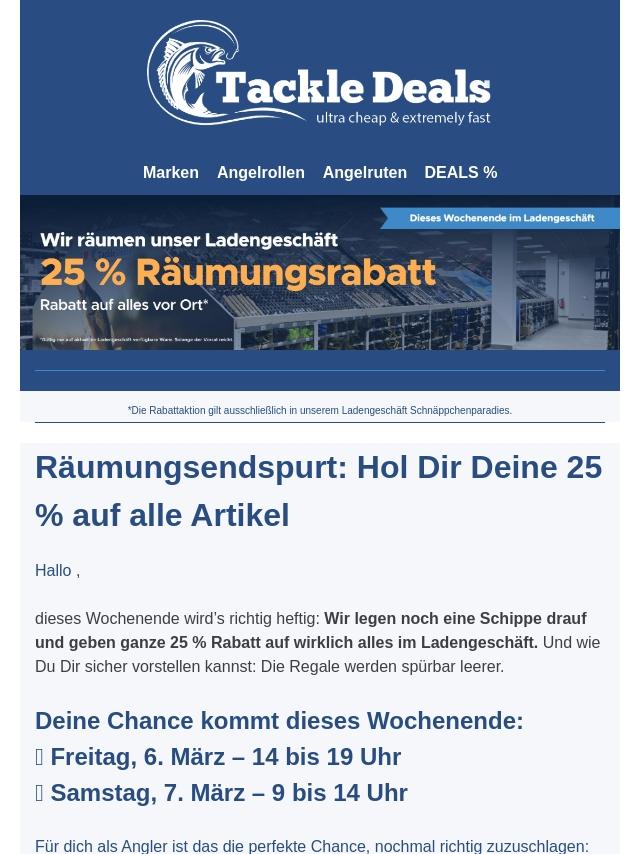The height and width of the screenshot is (854, 640).
Task: Open the DEALS % link
Action: point(460,172)
